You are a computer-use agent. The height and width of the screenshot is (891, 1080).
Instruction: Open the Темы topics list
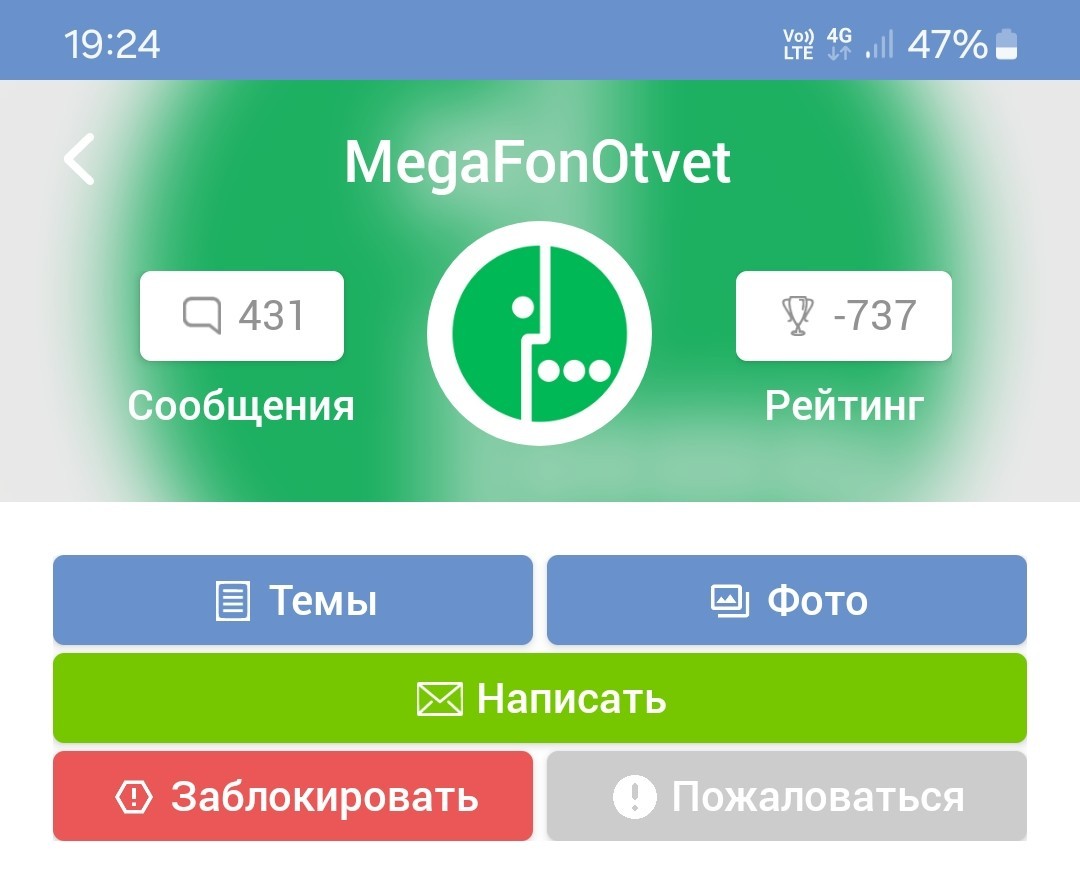[x=293, y=600]
